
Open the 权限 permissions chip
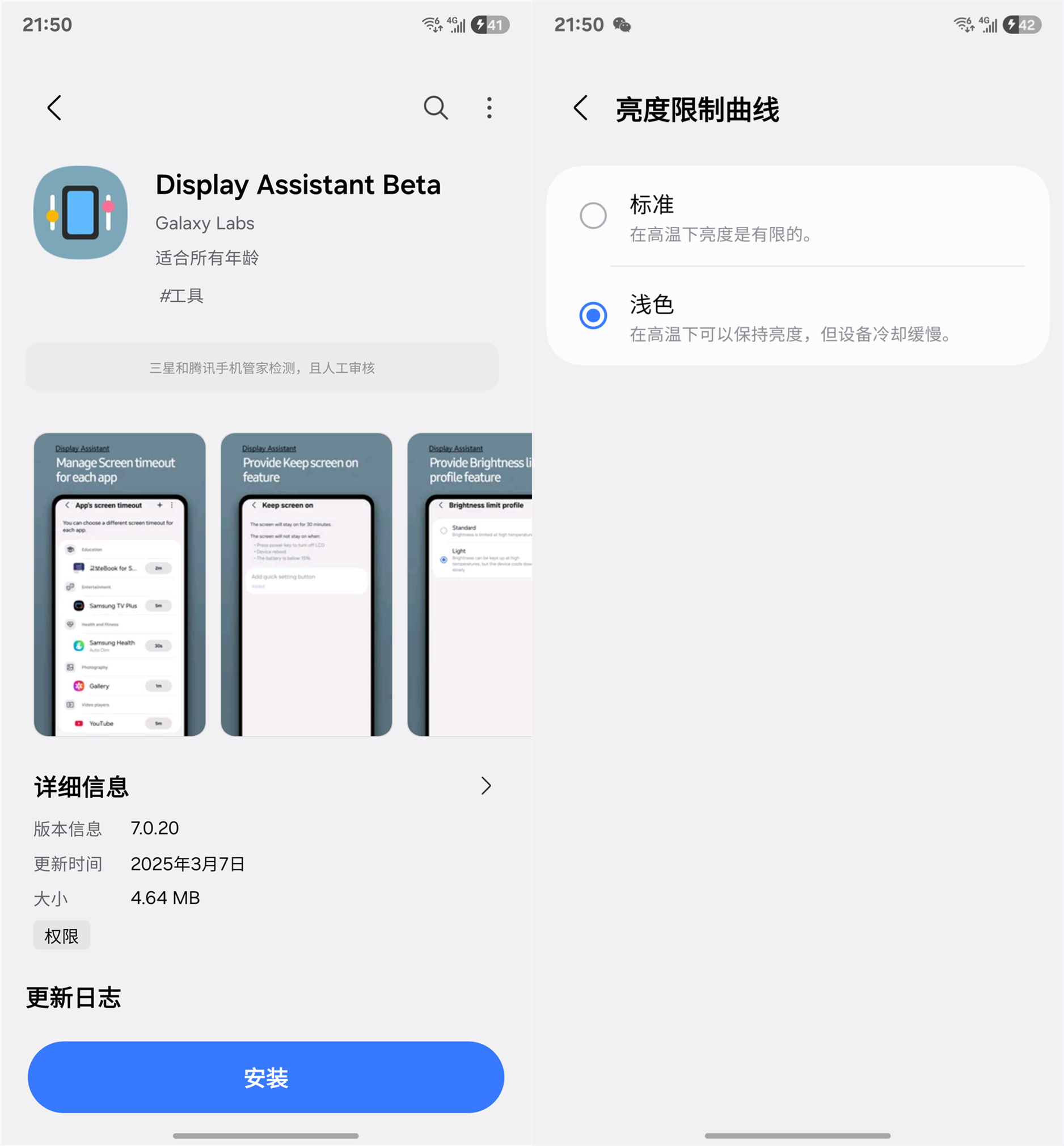tap(62, 935)
